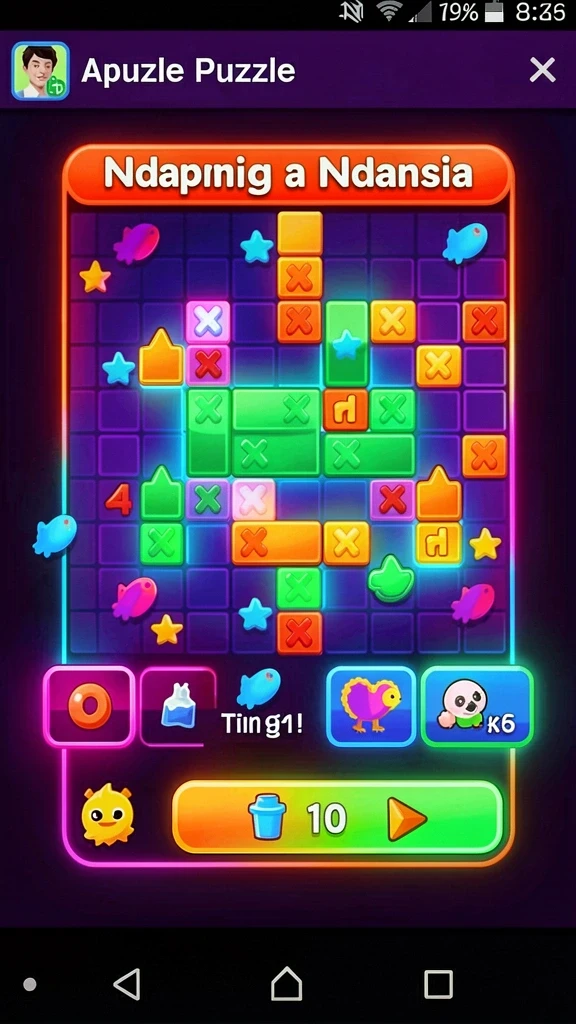Open the profile avatar in the header
The width and height of the screenshot is (576, 1024).
(x=40, y=71)
